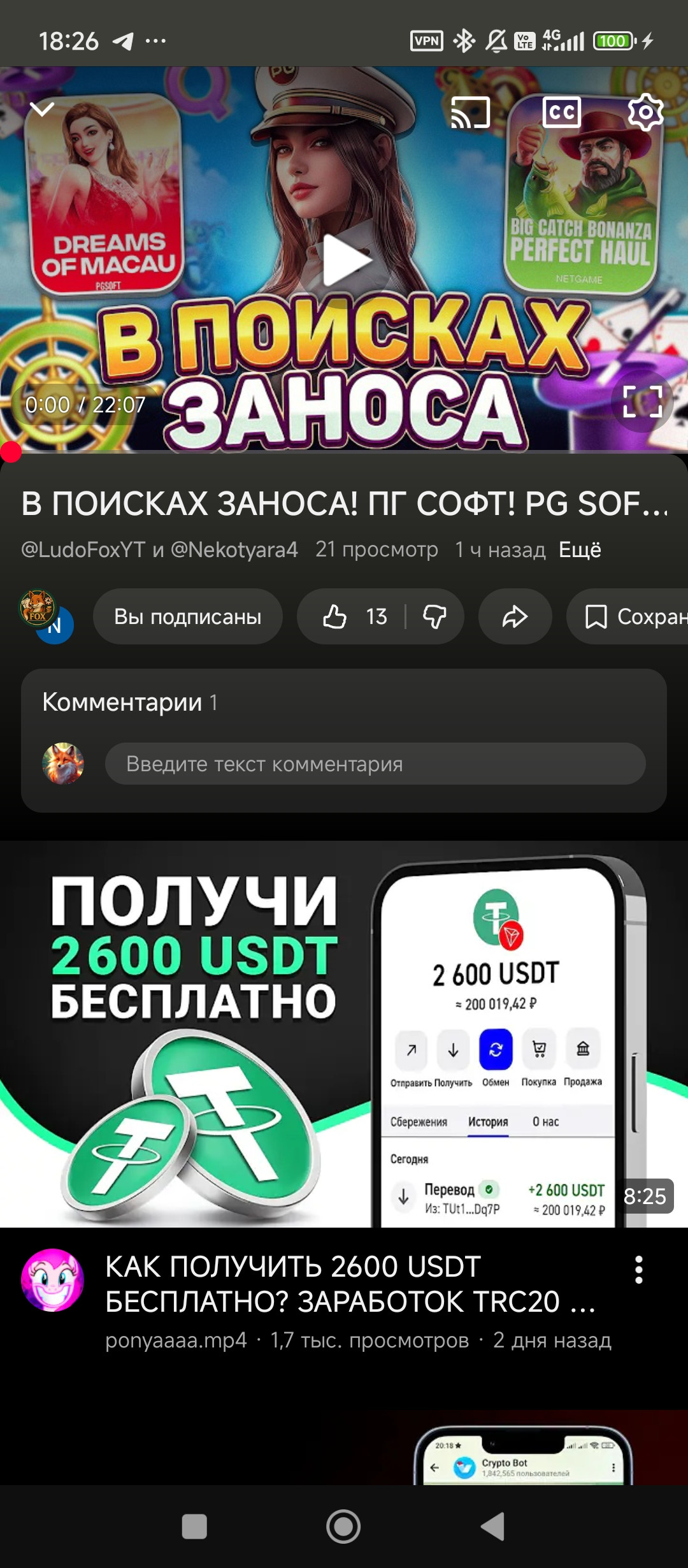Enter fullscreen mode
The width and height of the screenshot is (688, 1568).
[x=642, y=402]
